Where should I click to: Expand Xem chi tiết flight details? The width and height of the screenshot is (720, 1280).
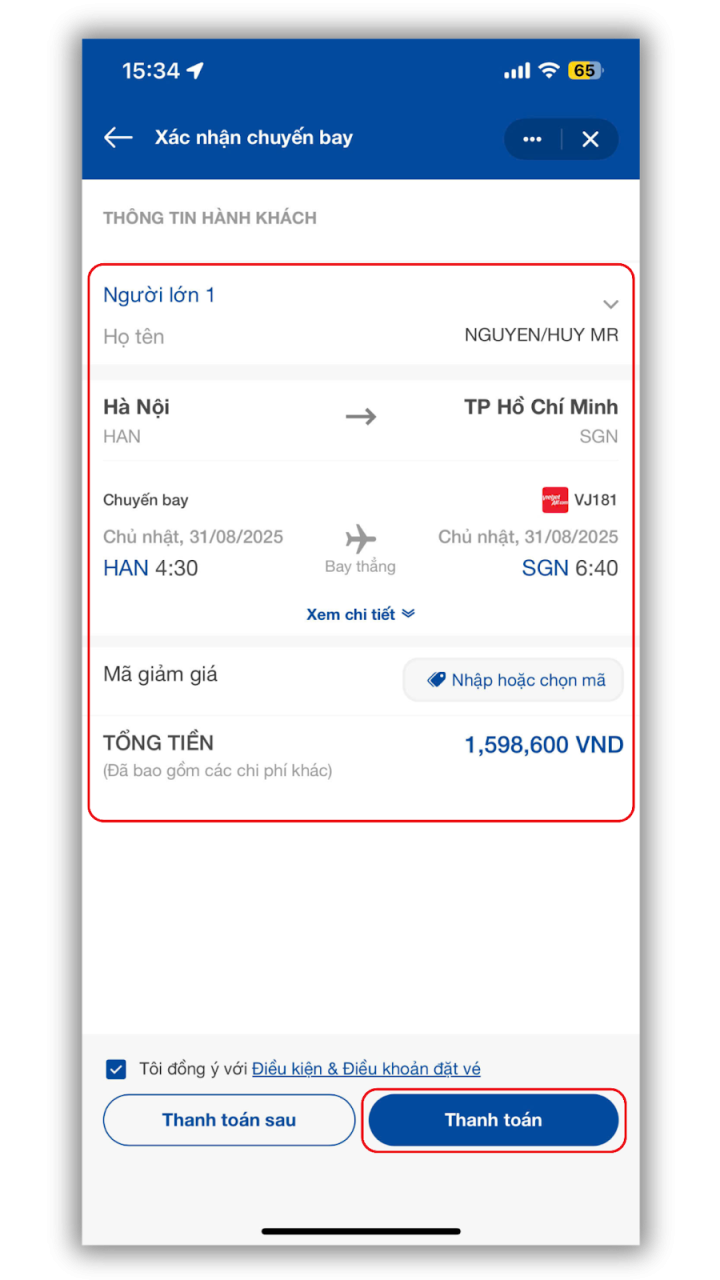point(360,614)
